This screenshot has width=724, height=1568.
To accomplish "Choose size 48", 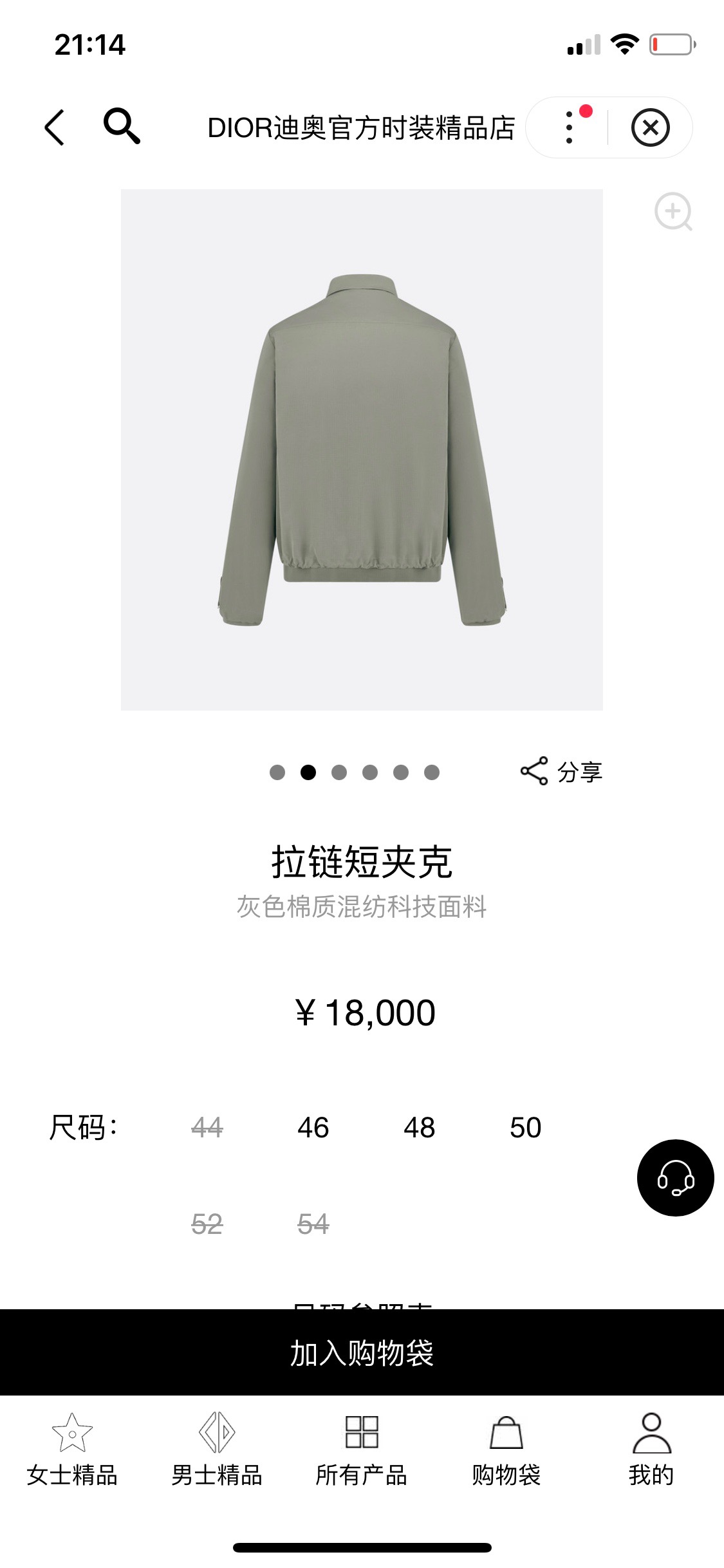I will (x=419, y=1128).
